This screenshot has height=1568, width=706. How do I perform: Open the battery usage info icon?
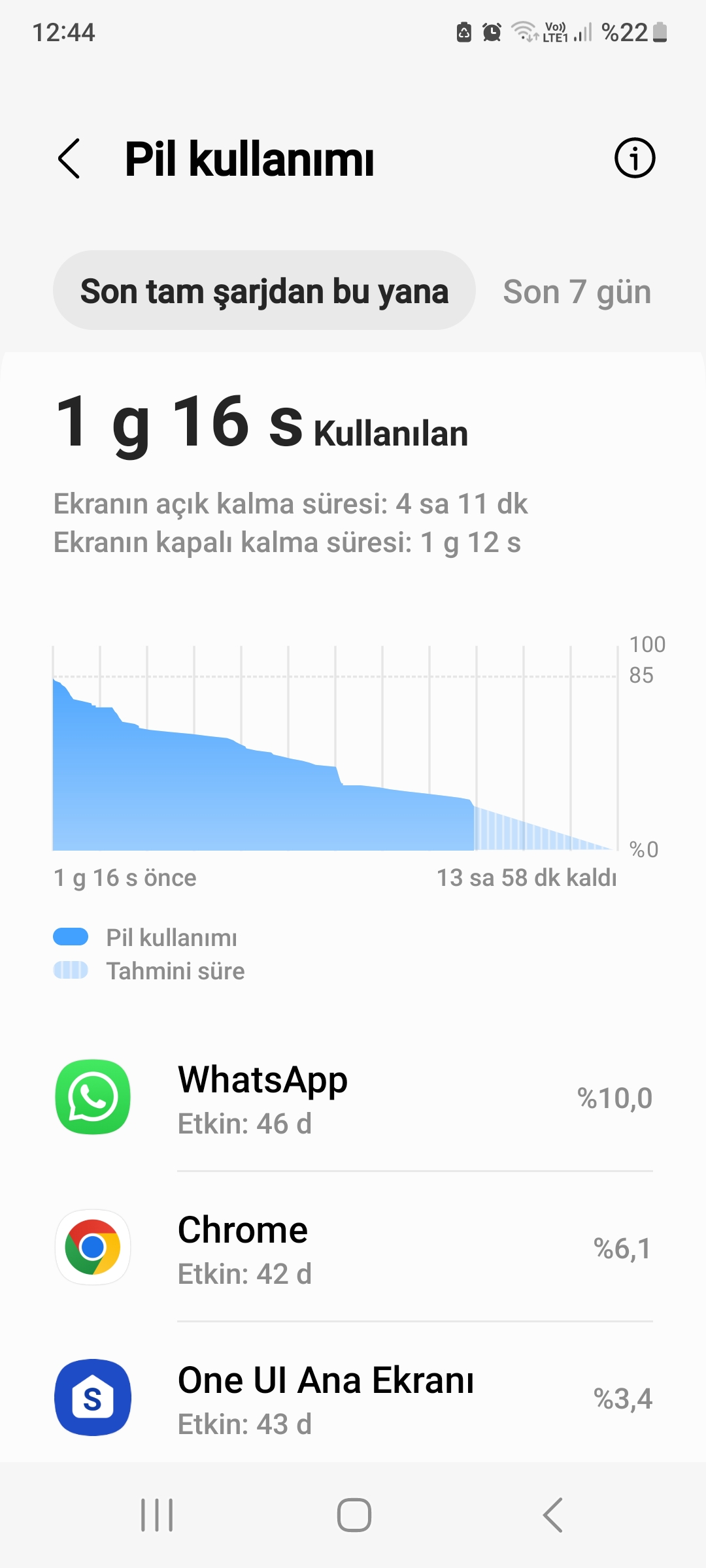pyautogui.click(x=634, y=158)
